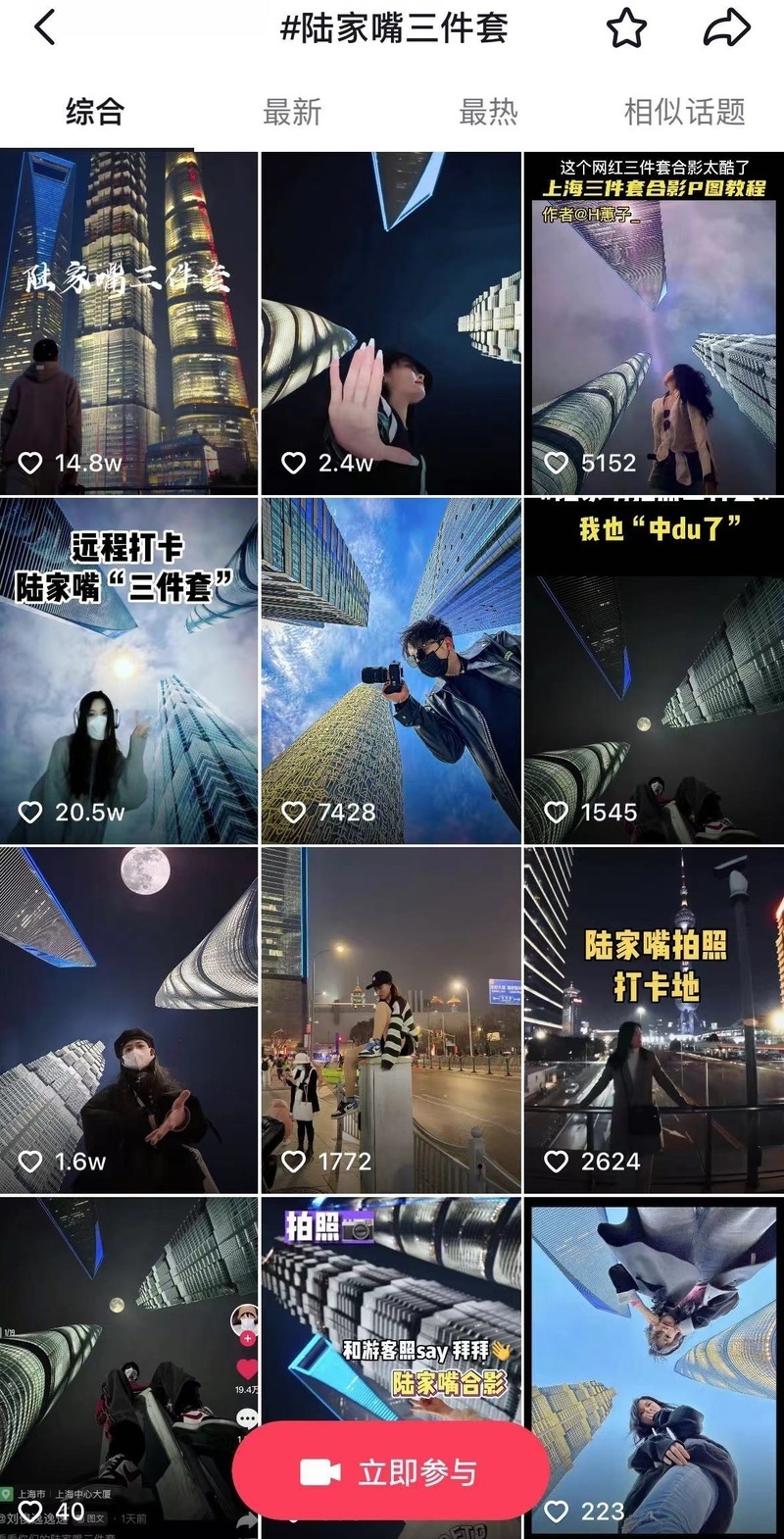The width and height of the screenshot is (784, 1539).
Task: Open the street video with 1772 likes
Action: (390, 1019)
